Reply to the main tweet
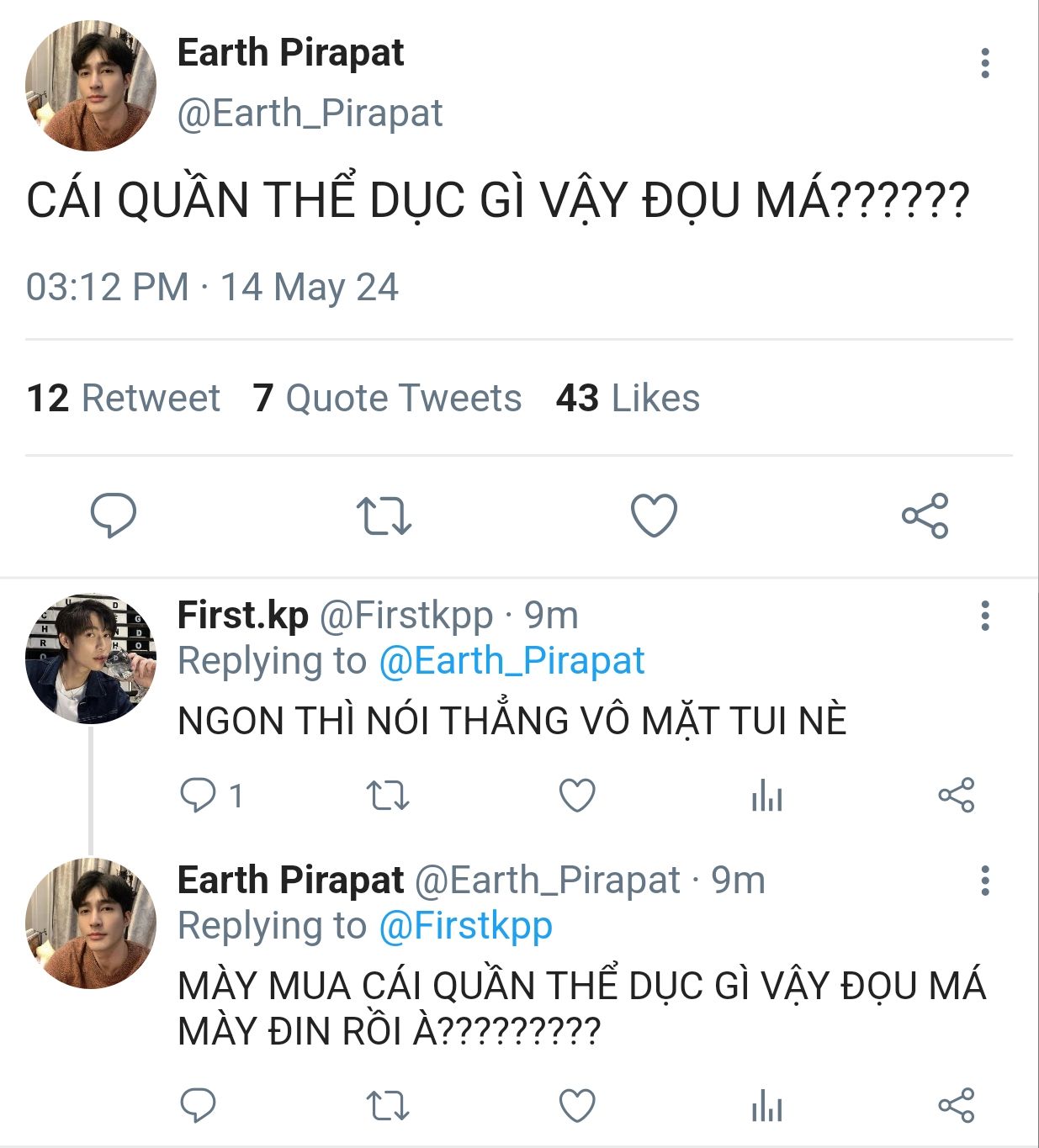 tap(114, 515)
